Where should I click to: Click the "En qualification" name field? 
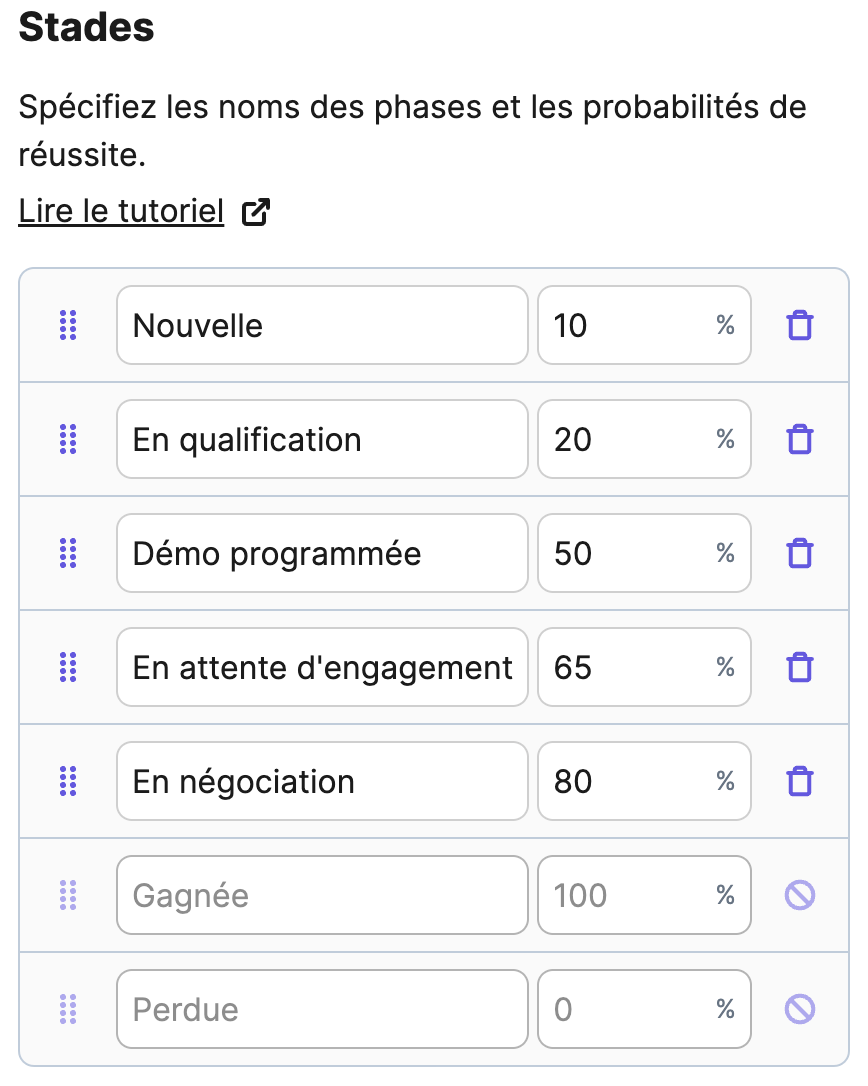[x=320, y=439]
